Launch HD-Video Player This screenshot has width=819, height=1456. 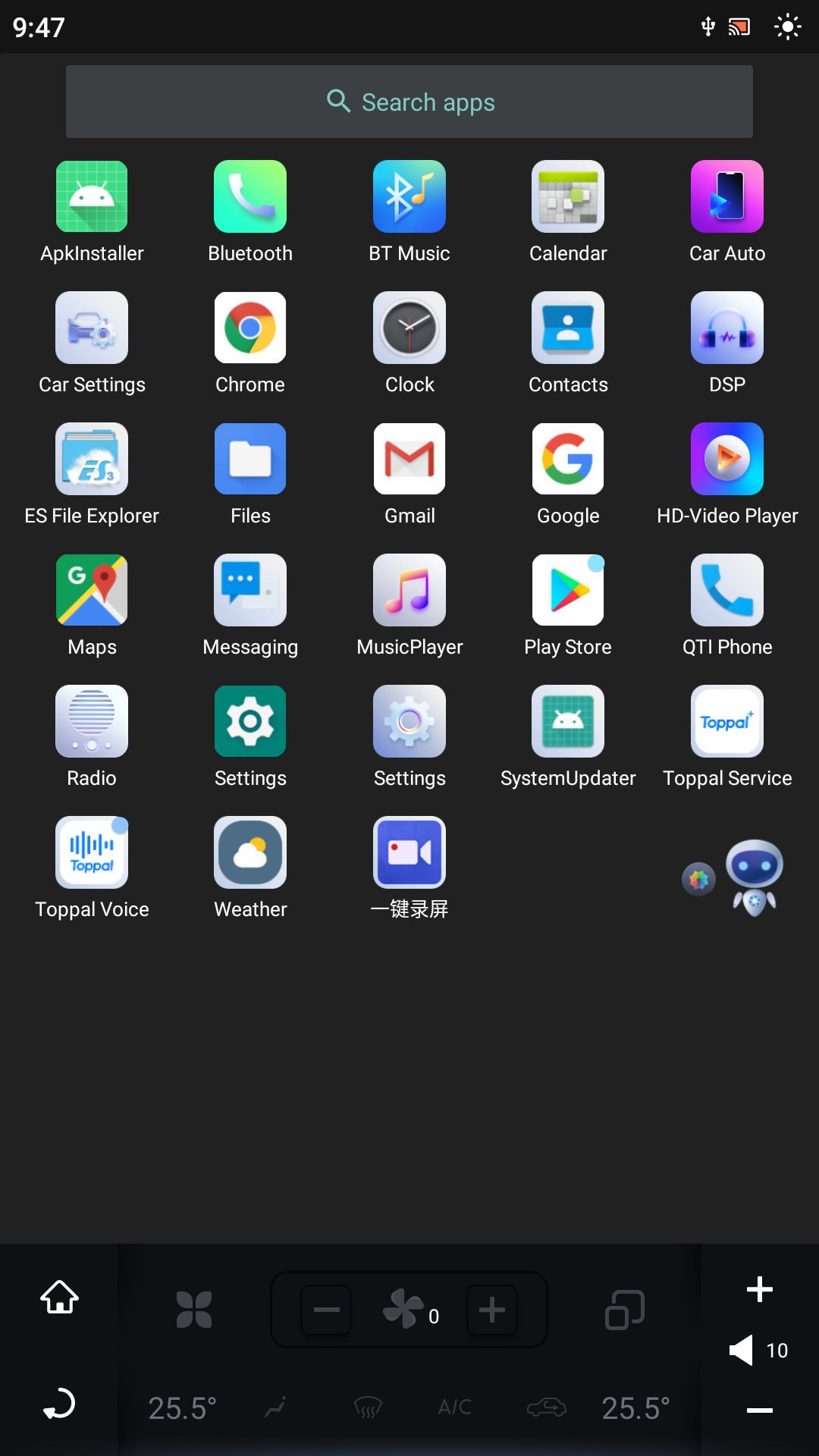[726, 460]
